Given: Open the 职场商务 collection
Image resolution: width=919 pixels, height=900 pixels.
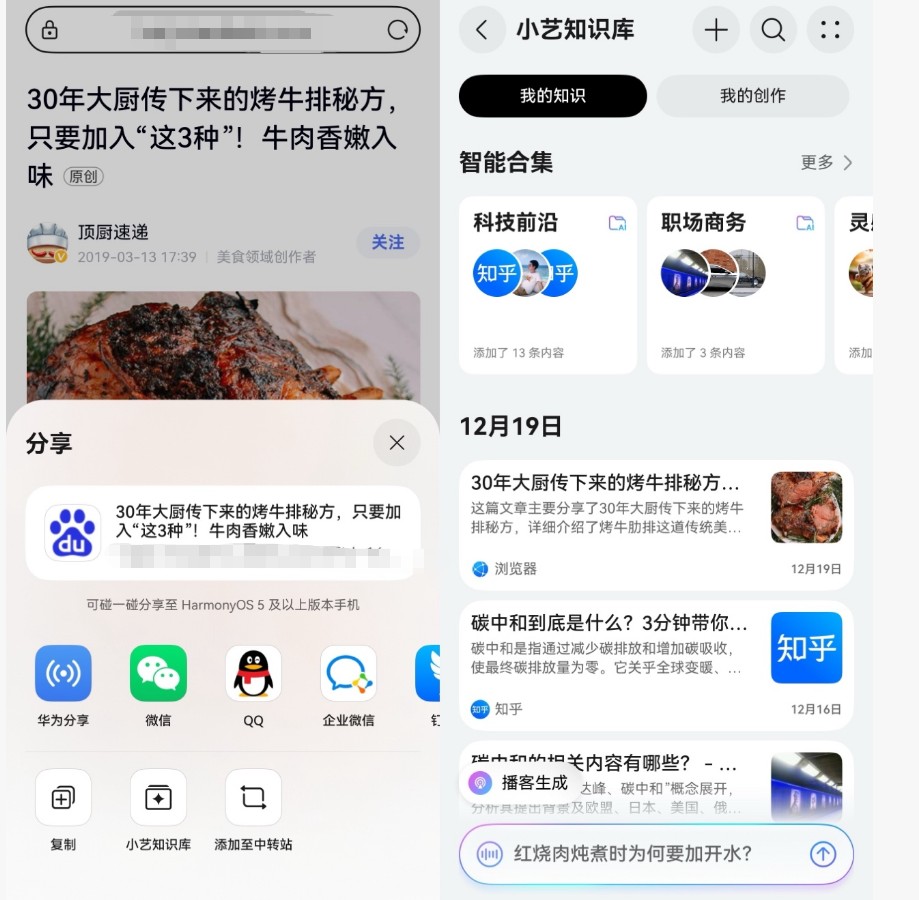Looking at the screenshot, I should [735, 284].
